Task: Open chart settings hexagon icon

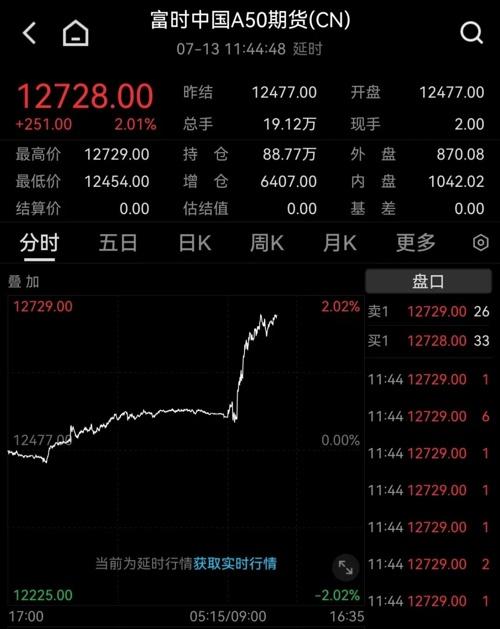Action: pyautogui.click(x=481, y=243)
